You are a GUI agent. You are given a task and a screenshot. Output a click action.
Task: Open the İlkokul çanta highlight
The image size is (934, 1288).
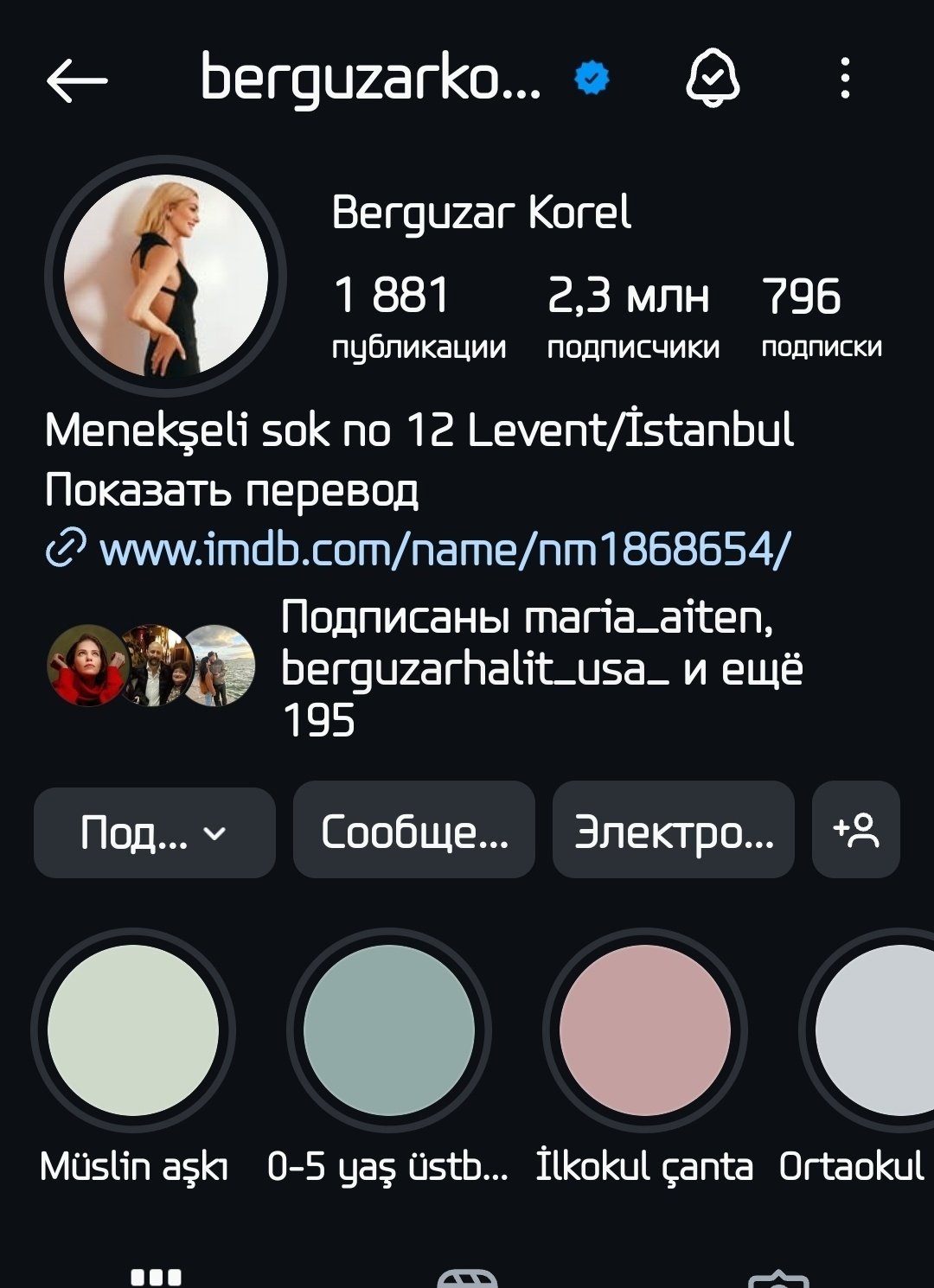[x=644, y=1030]
